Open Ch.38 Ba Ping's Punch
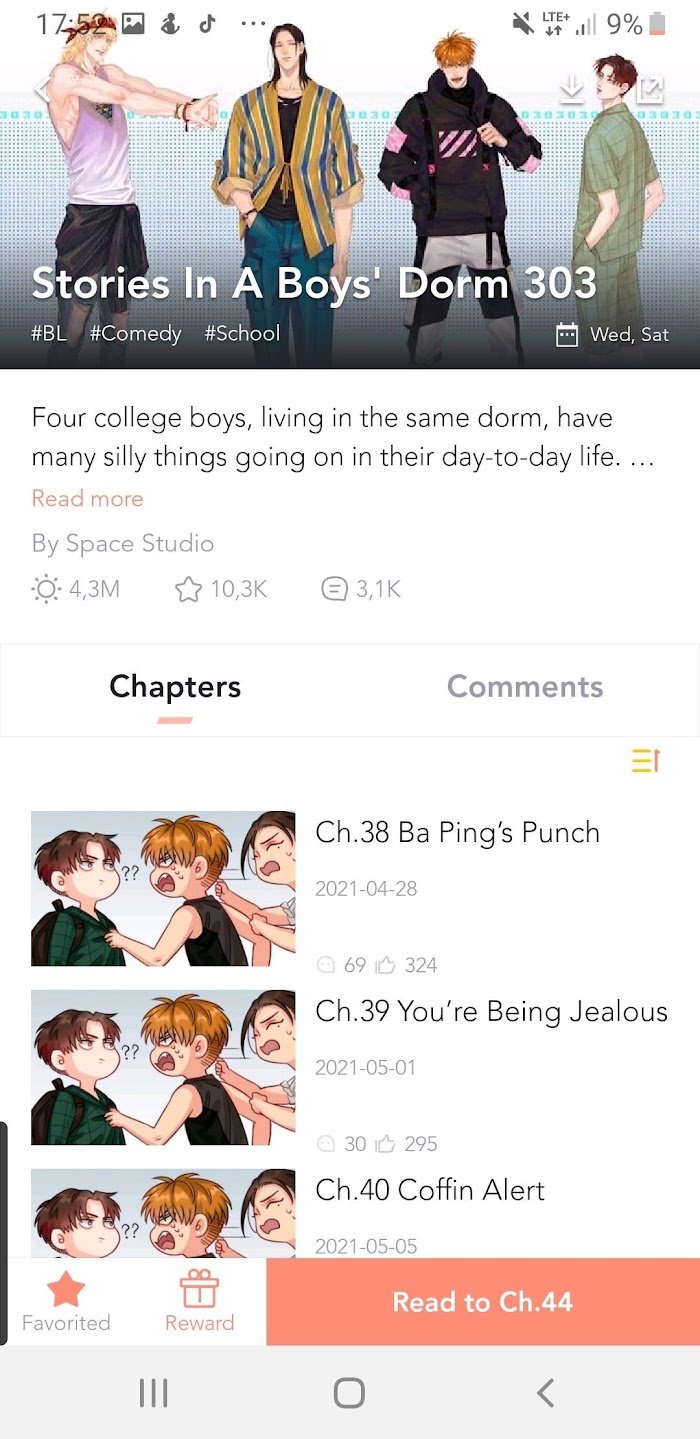700x1439 pixels. (457, 833)
